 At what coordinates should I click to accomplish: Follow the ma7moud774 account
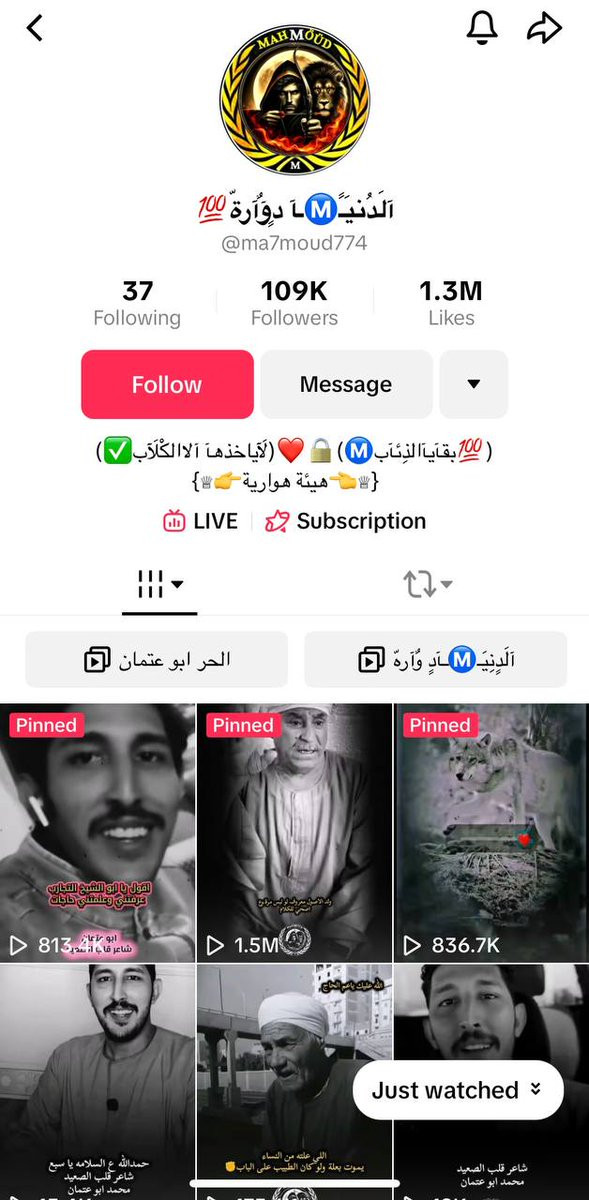(x=167, y=384)
